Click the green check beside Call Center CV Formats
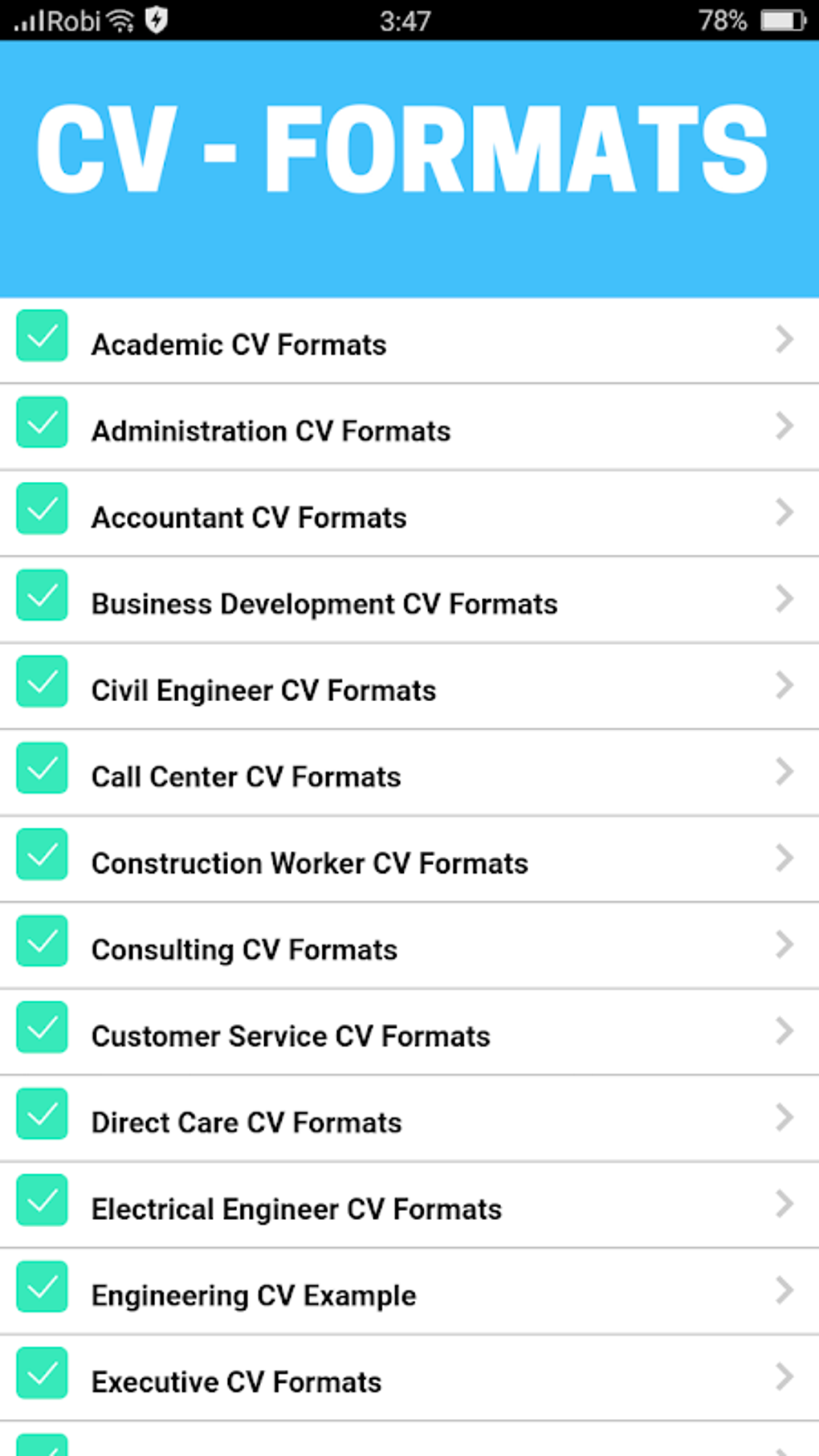 [x=41, y=769]
